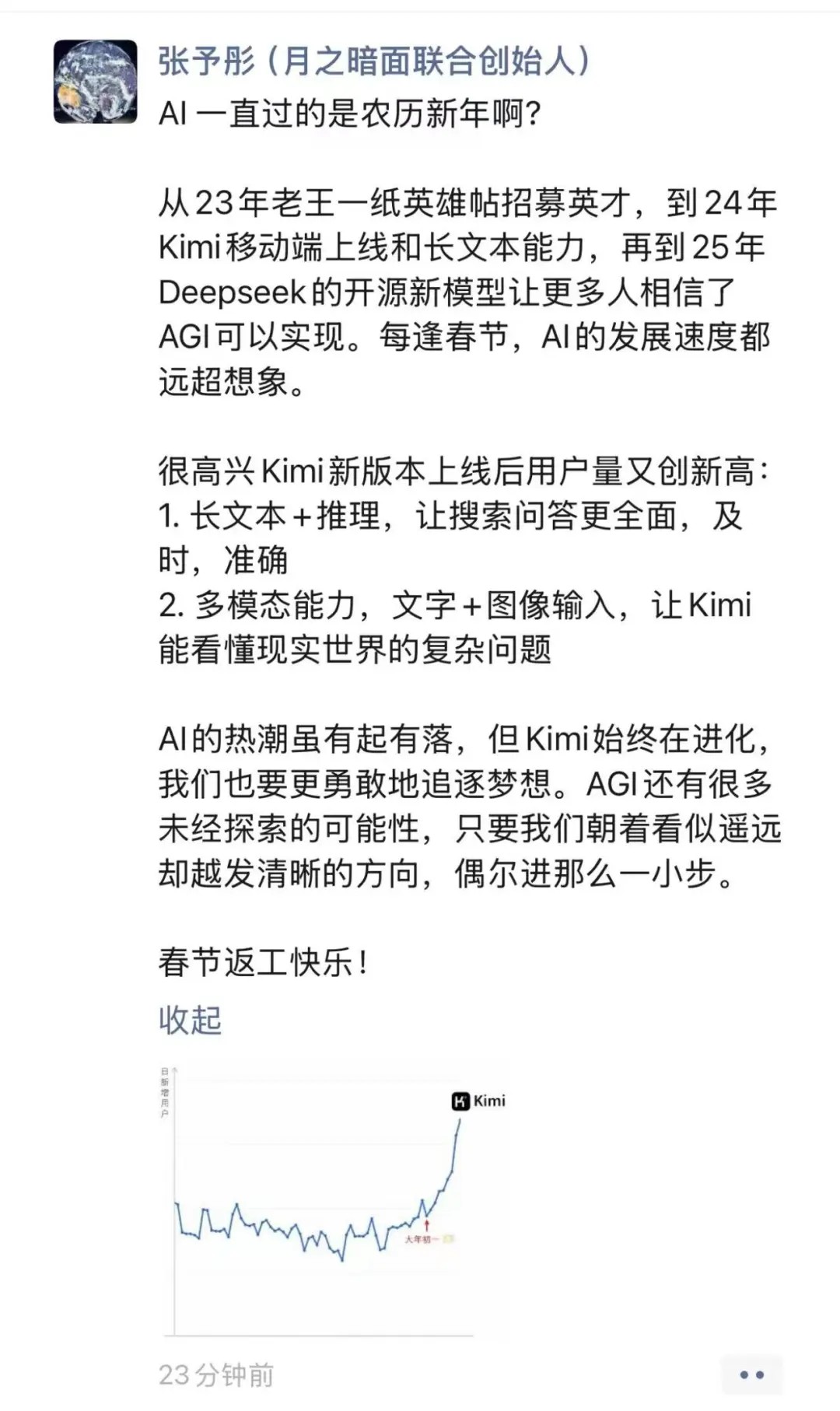Open 张予彤's profile avatar

click(x=95, y=81)
